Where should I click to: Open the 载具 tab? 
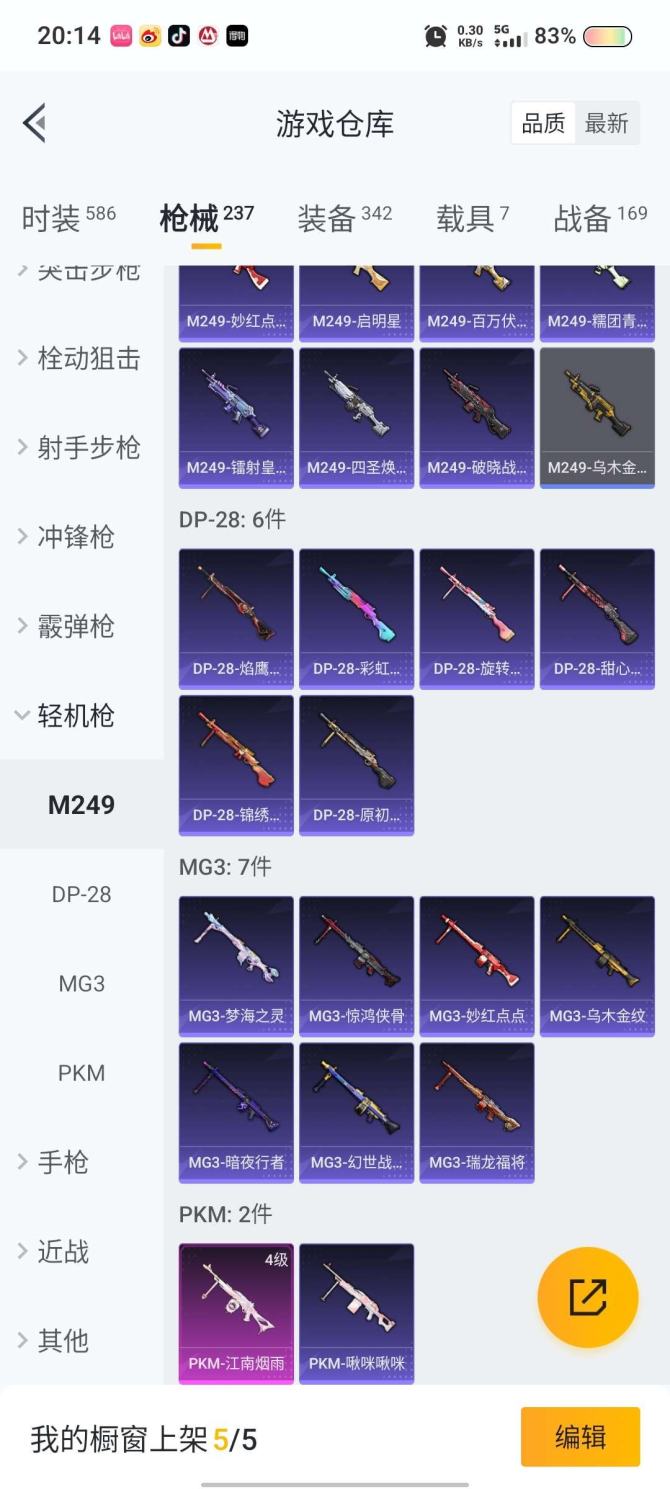[x=472, y=218]
